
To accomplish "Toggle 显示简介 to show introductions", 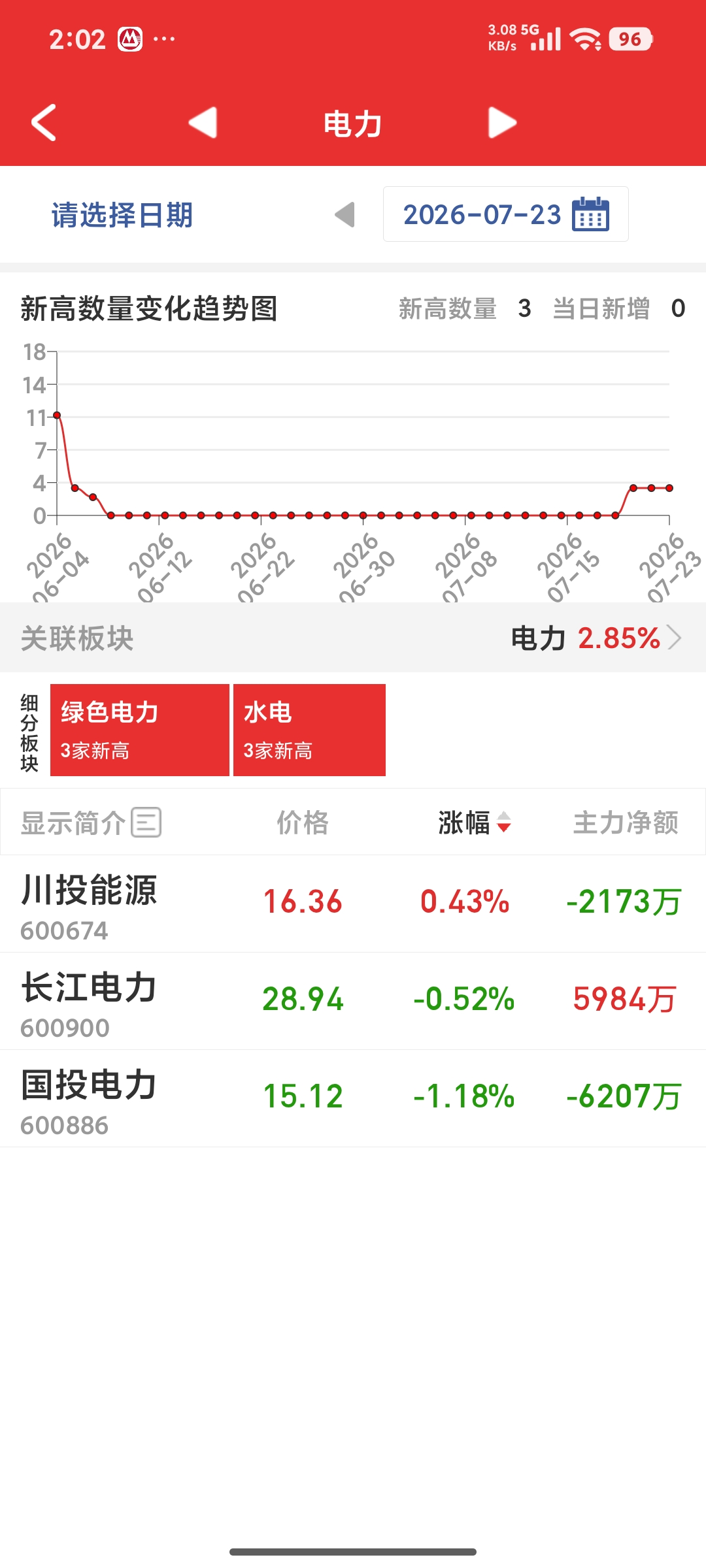I will point(92,823).
